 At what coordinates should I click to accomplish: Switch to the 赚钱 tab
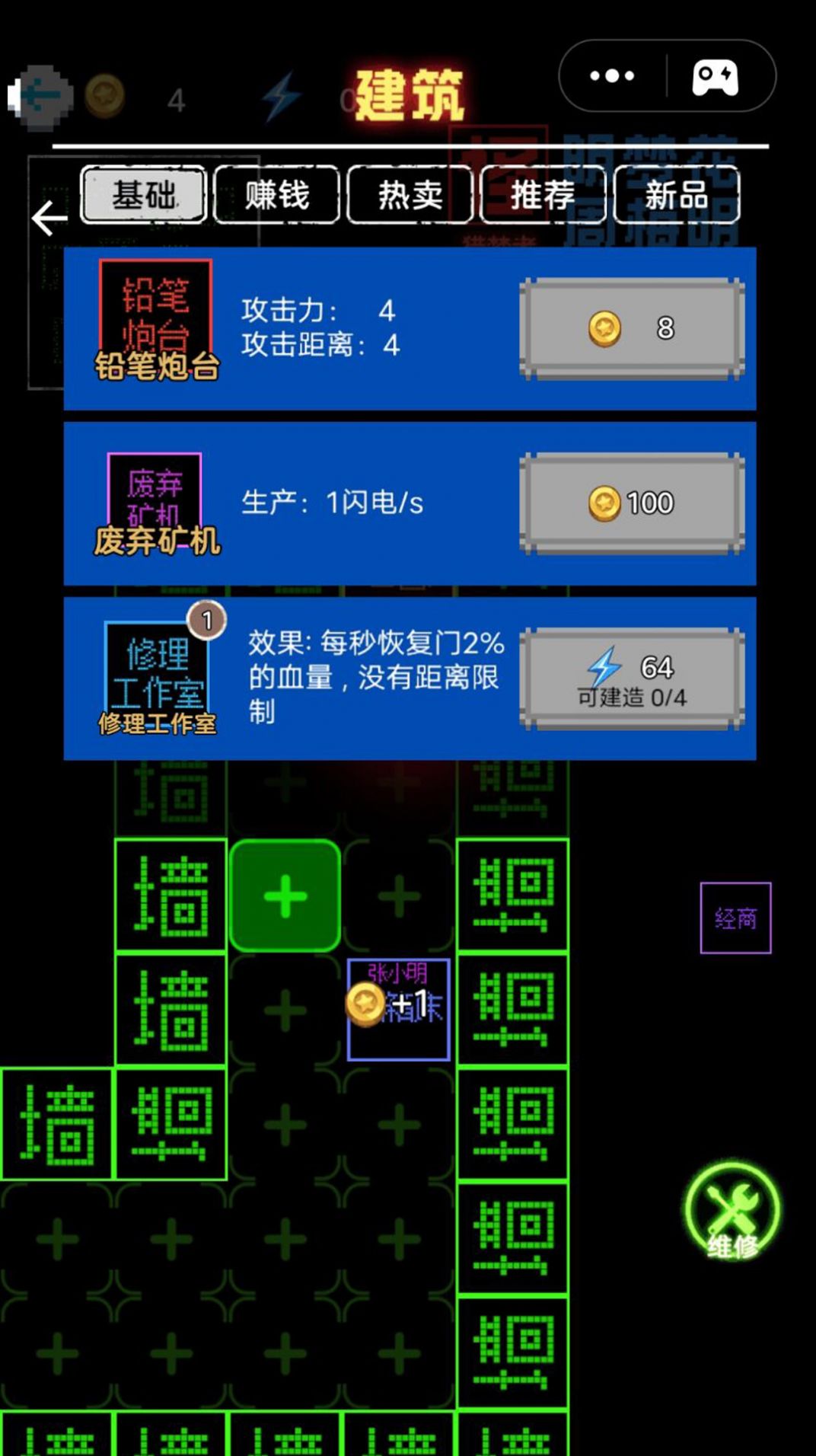pyautogui.click(x=277, y=195)
